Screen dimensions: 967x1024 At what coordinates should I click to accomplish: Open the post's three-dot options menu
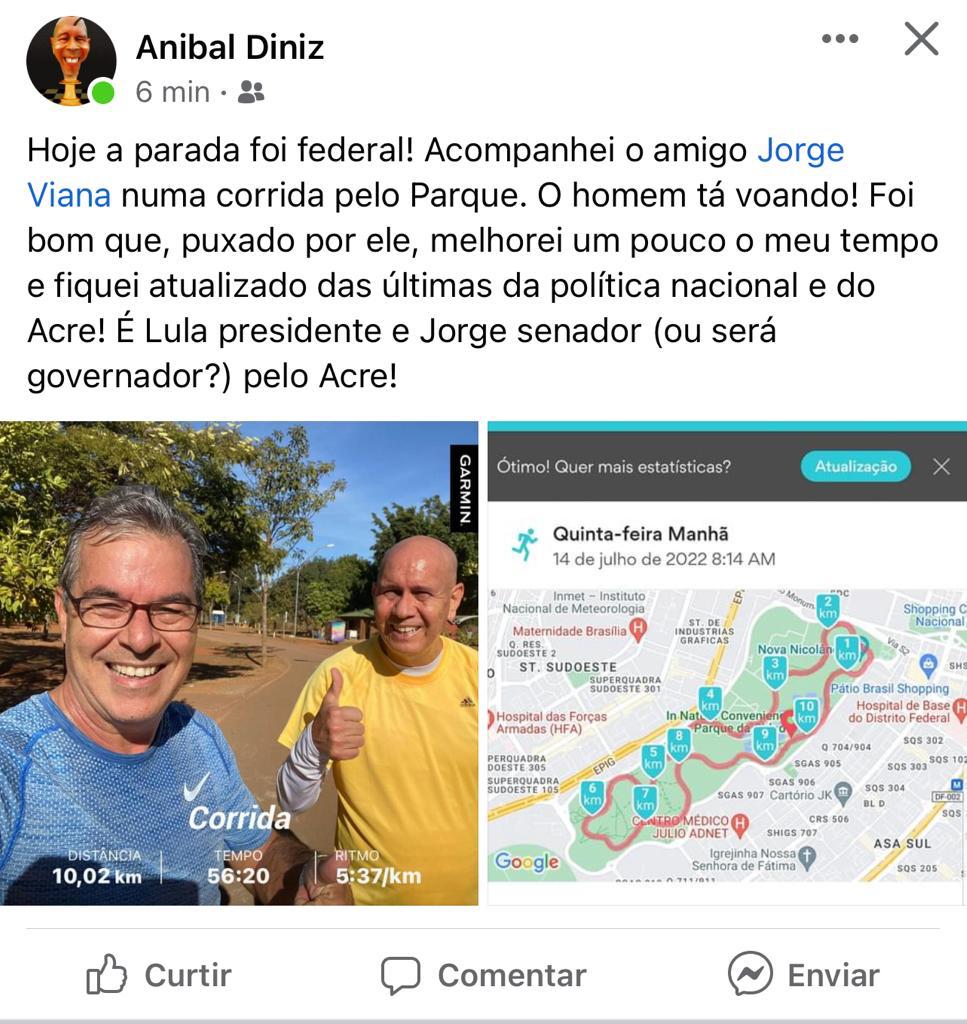point(839,39)
